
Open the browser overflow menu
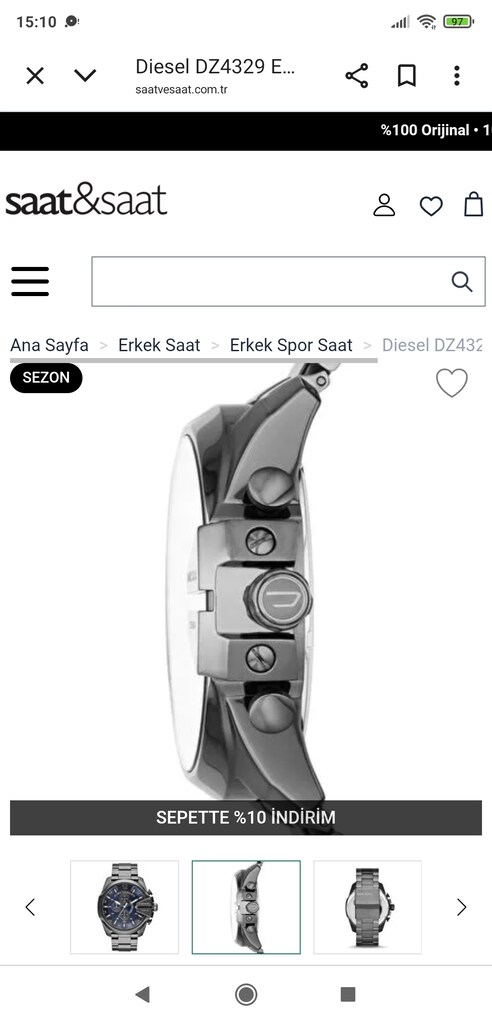pos(457,76)
